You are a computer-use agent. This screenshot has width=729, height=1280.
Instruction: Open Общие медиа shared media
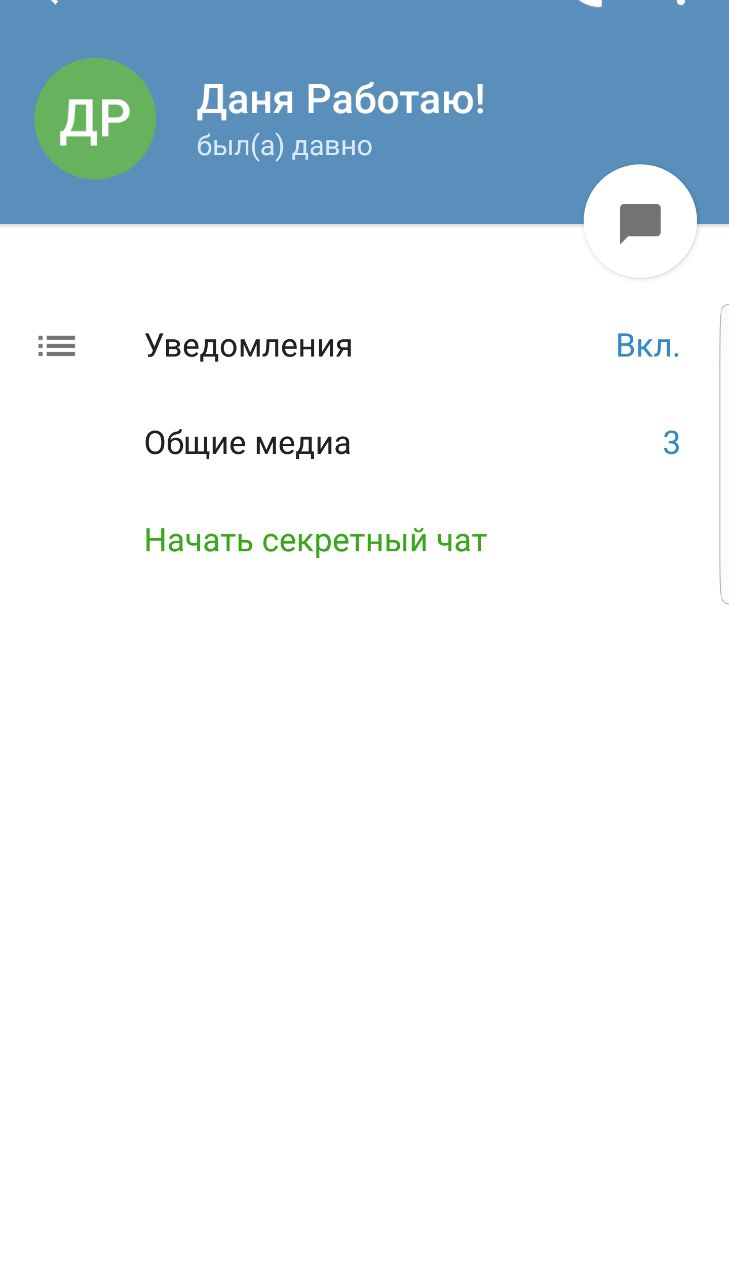tap(364, 443)
